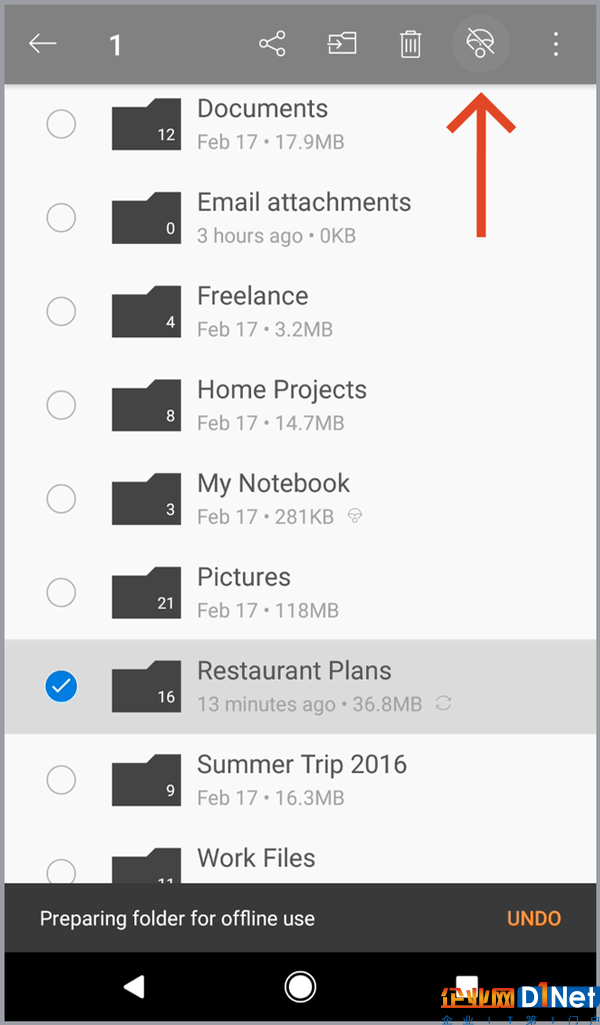
Task: Select the Email attachments folder checkbox
Action: point(61,217)
